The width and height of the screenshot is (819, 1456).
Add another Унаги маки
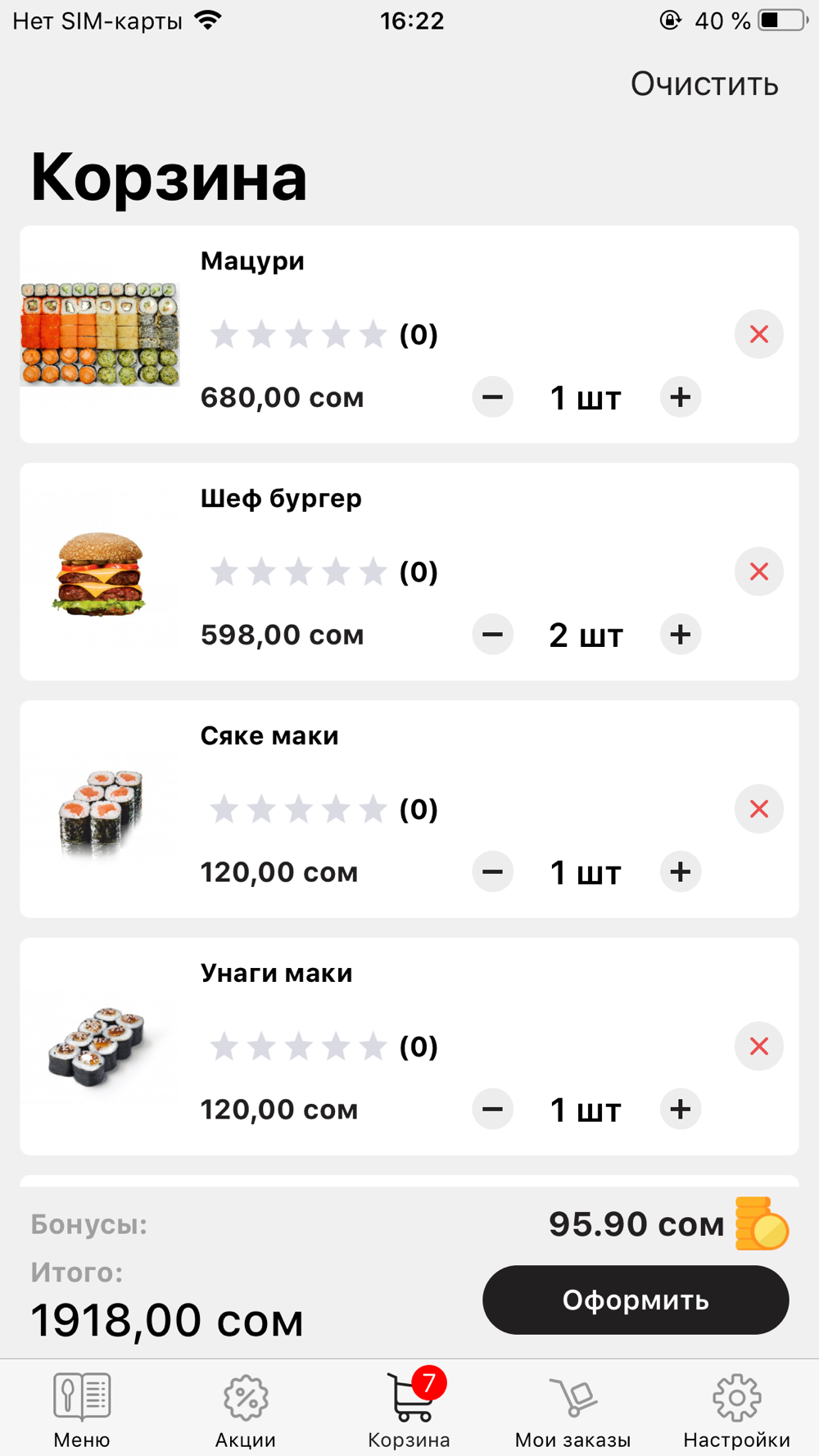[681, 1110]
